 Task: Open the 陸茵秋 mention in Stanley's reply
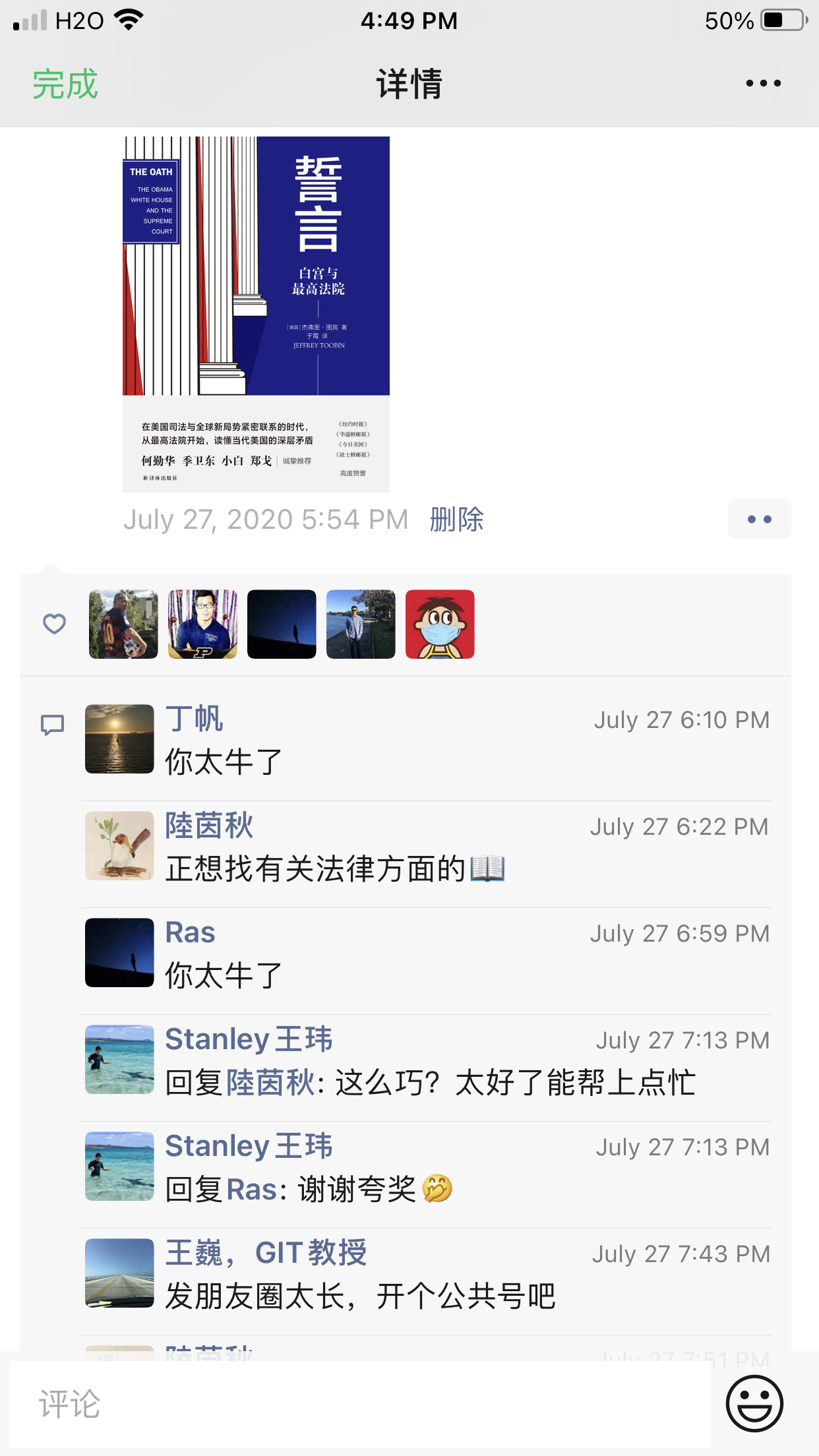pos(270,1083)
